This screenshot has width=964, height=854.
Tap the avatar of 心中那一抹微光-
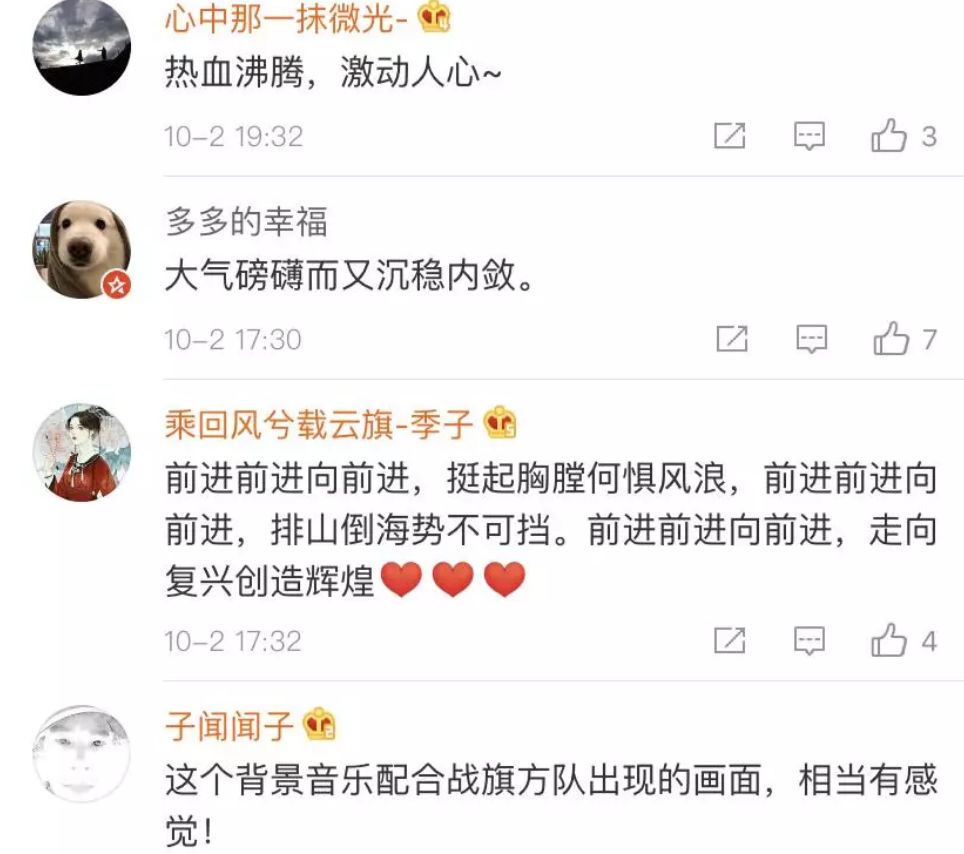[82, 47]
